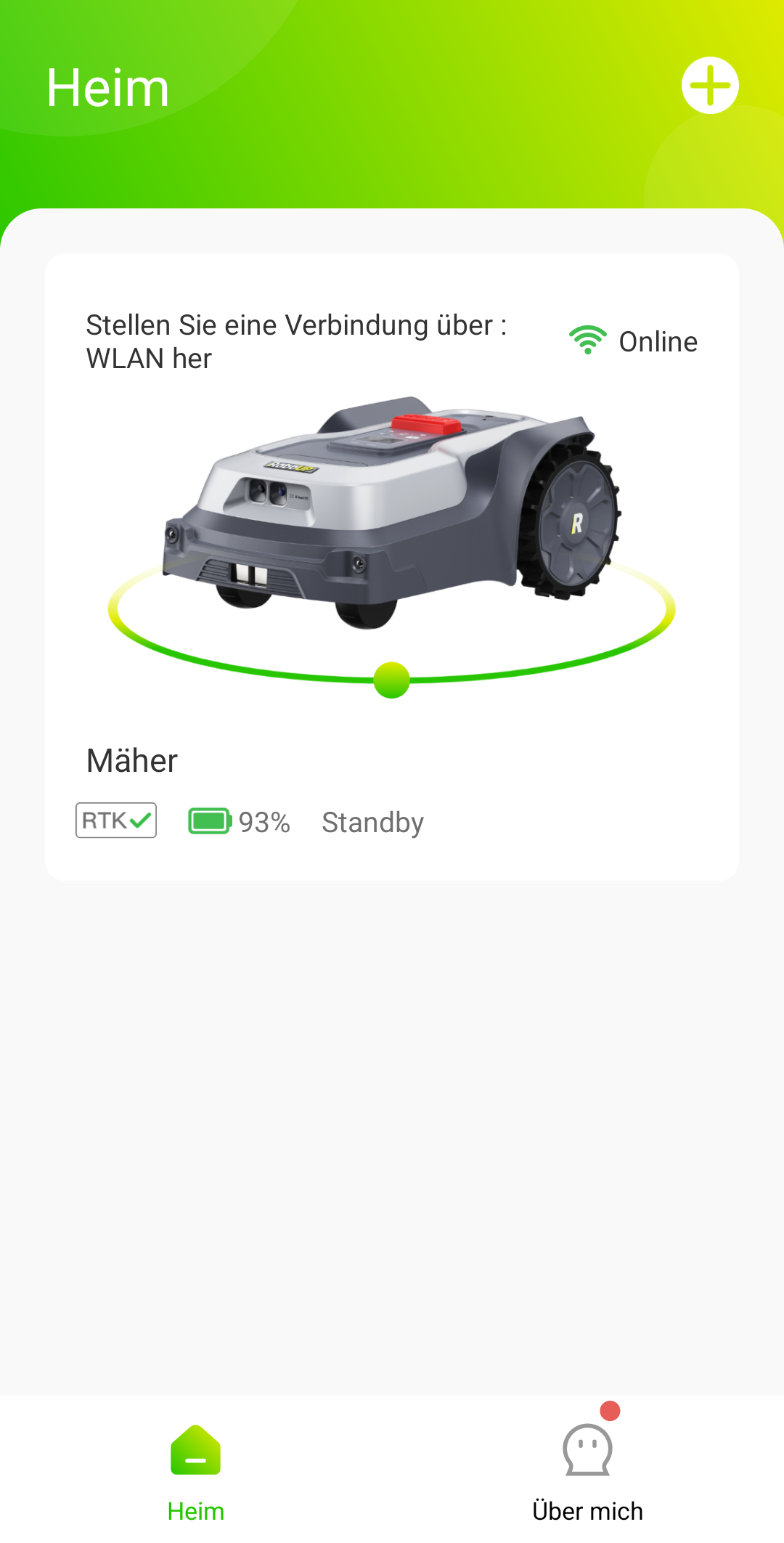Tap the plus icon to add a device

710,86
